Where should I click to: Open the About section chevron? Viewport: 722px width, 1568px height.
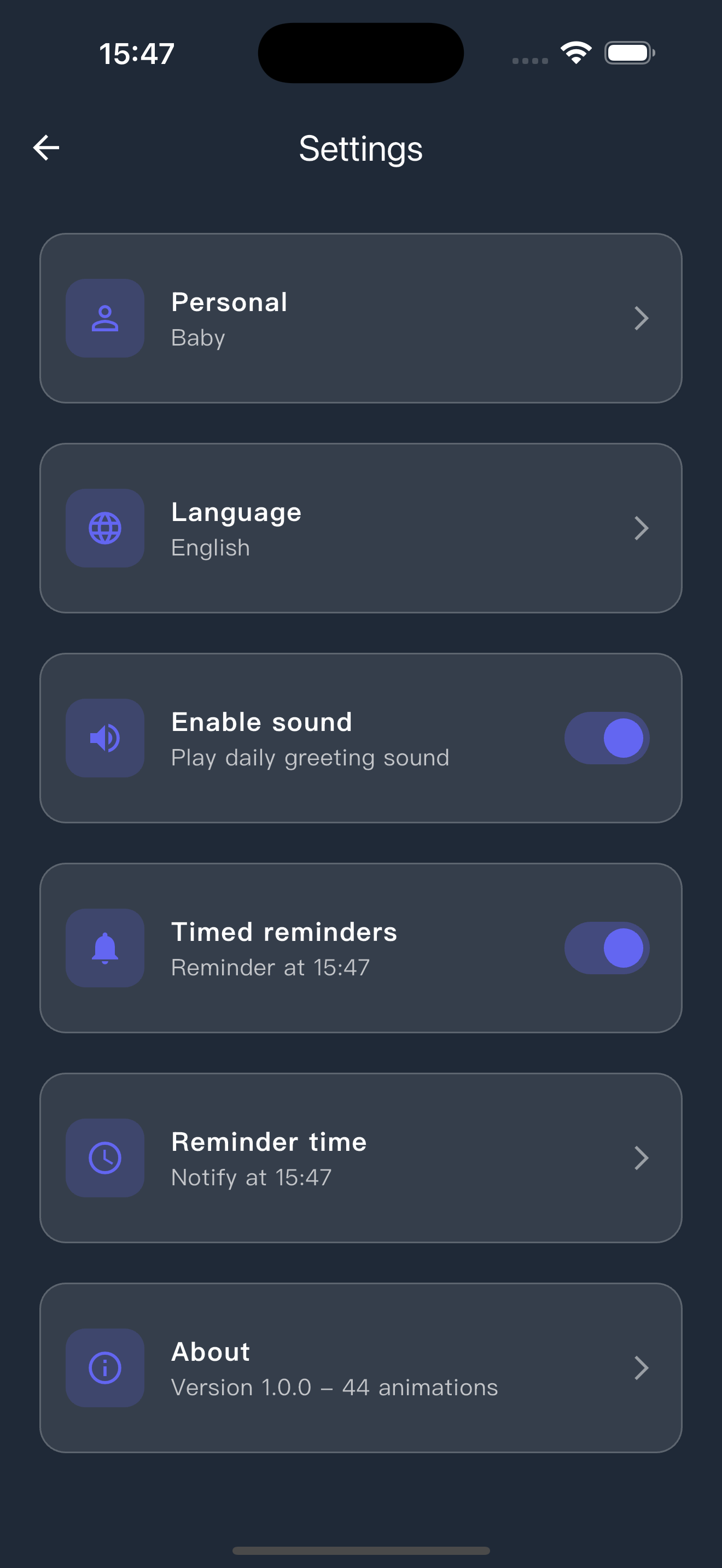pyautogui.click(x=642, y=1368)
